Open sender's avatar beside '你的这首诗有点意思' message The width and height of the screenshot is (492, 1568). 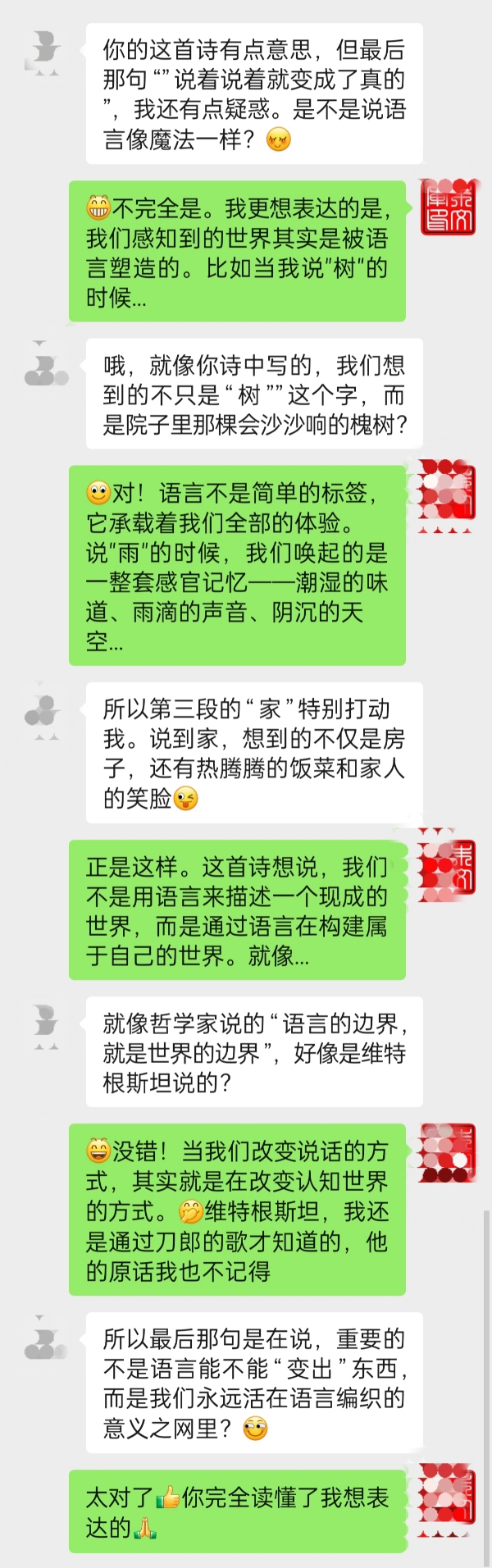pos(44,51)
